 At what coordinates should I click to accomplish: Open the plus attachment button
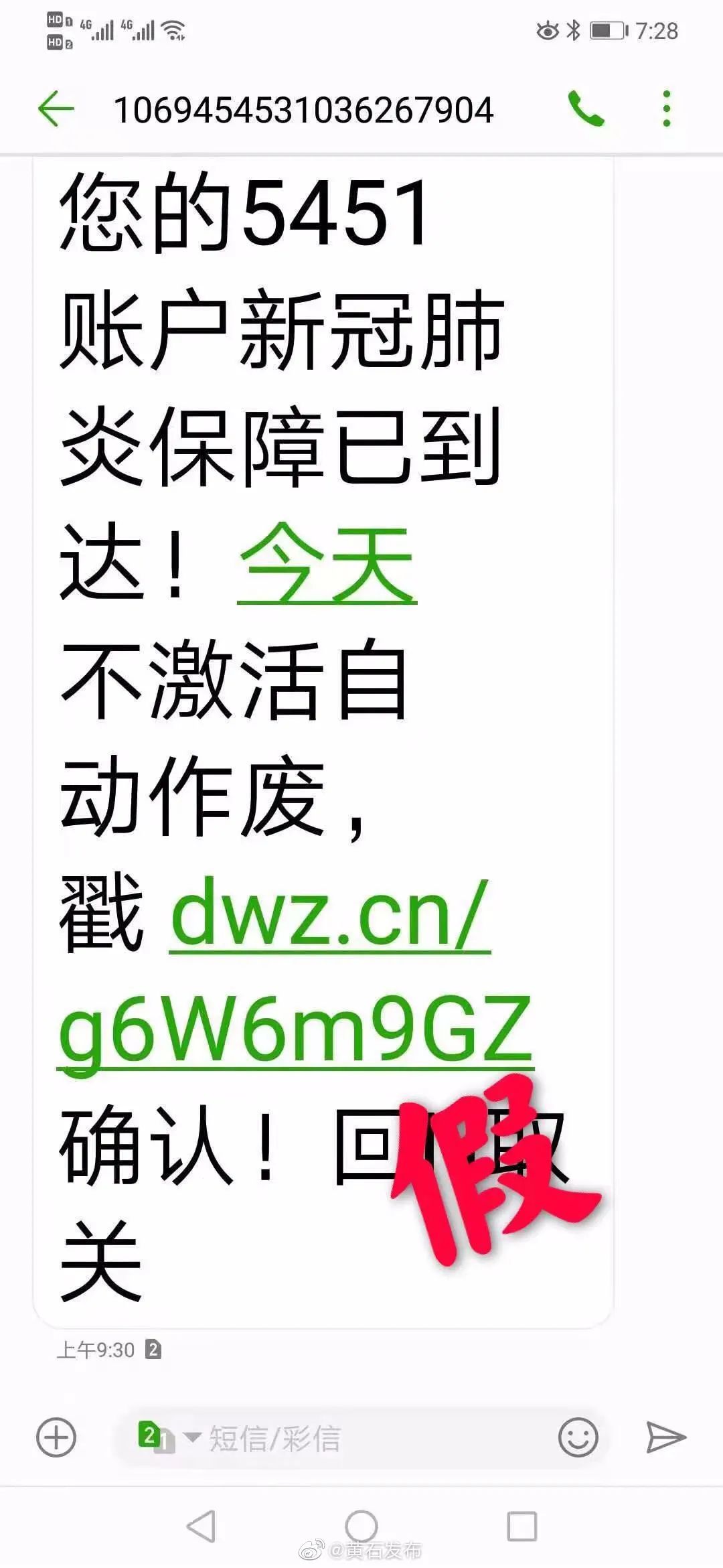[x=56, y=1437]
